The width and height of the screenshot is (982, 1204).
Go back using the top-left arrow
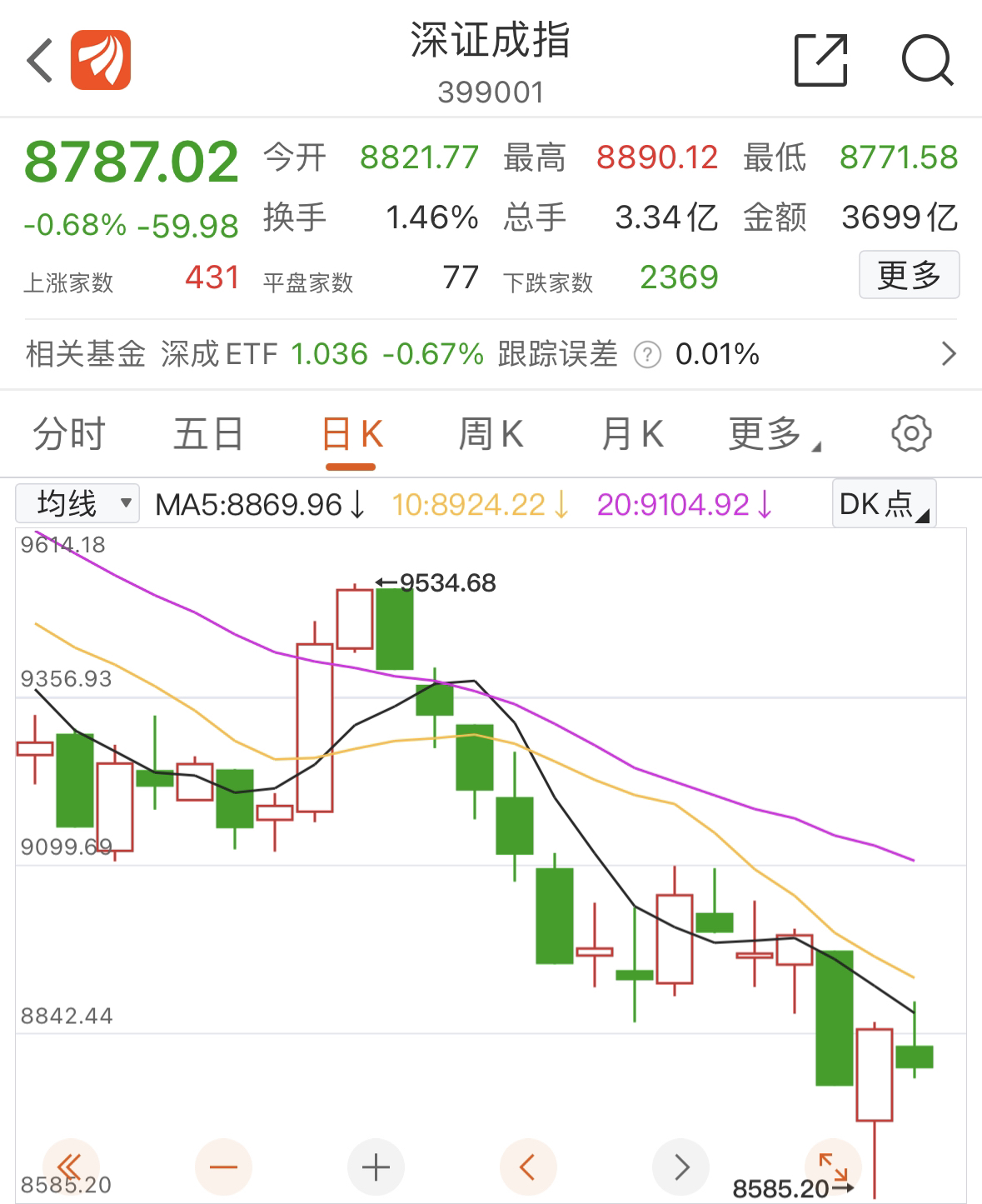point(39,61)
